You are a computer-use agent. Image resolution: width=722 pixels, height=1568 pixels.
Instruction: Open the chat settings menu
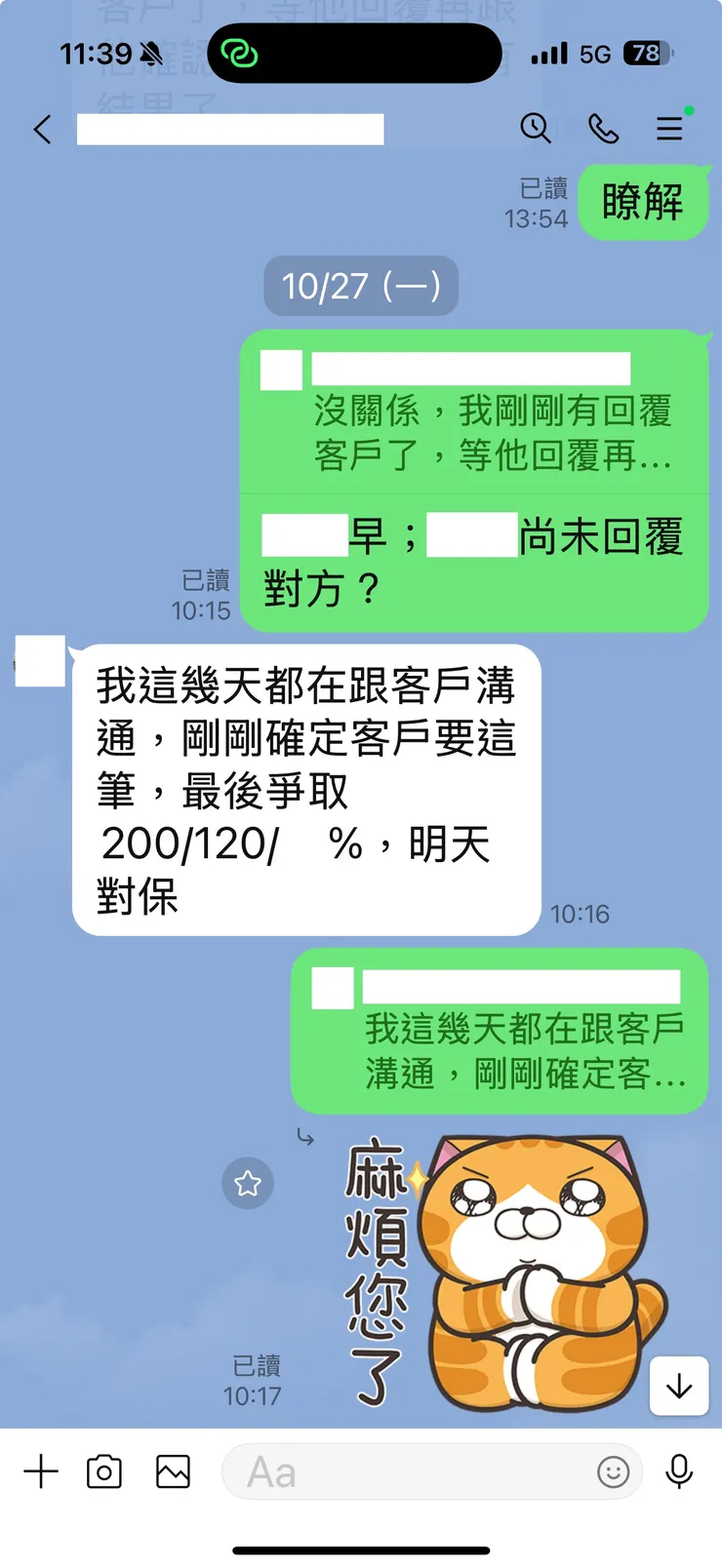click(669, 128)
